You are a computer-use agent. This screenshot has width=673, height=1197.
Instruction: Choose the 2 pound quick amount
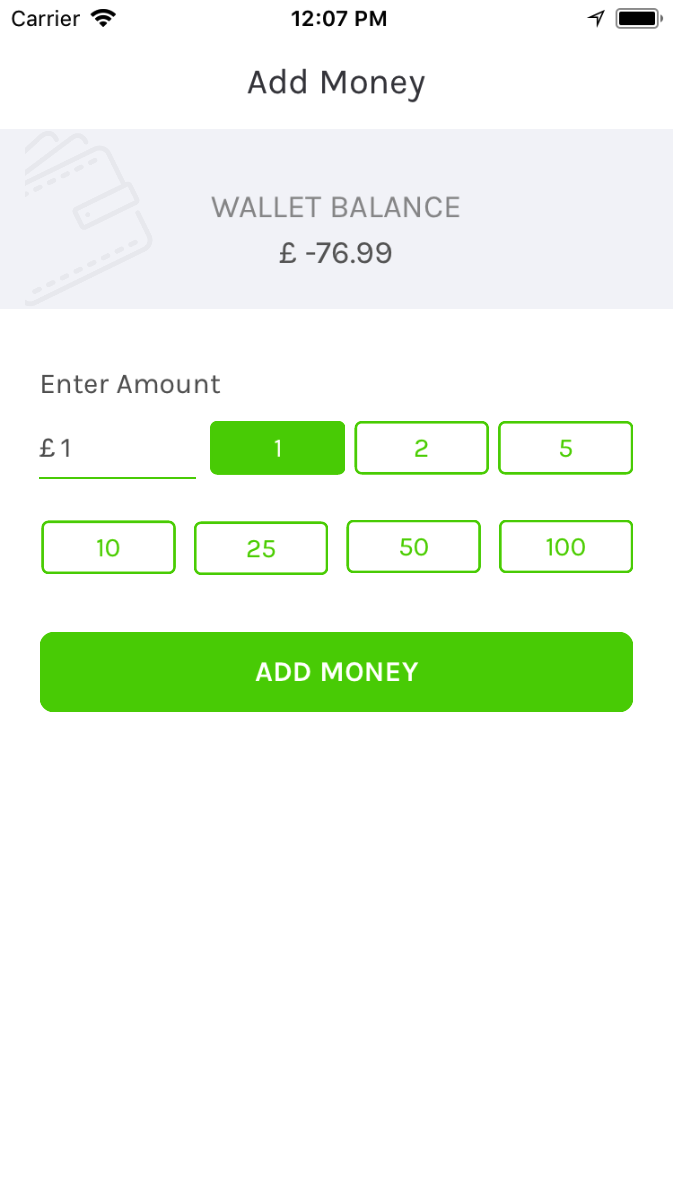[421, 448]
